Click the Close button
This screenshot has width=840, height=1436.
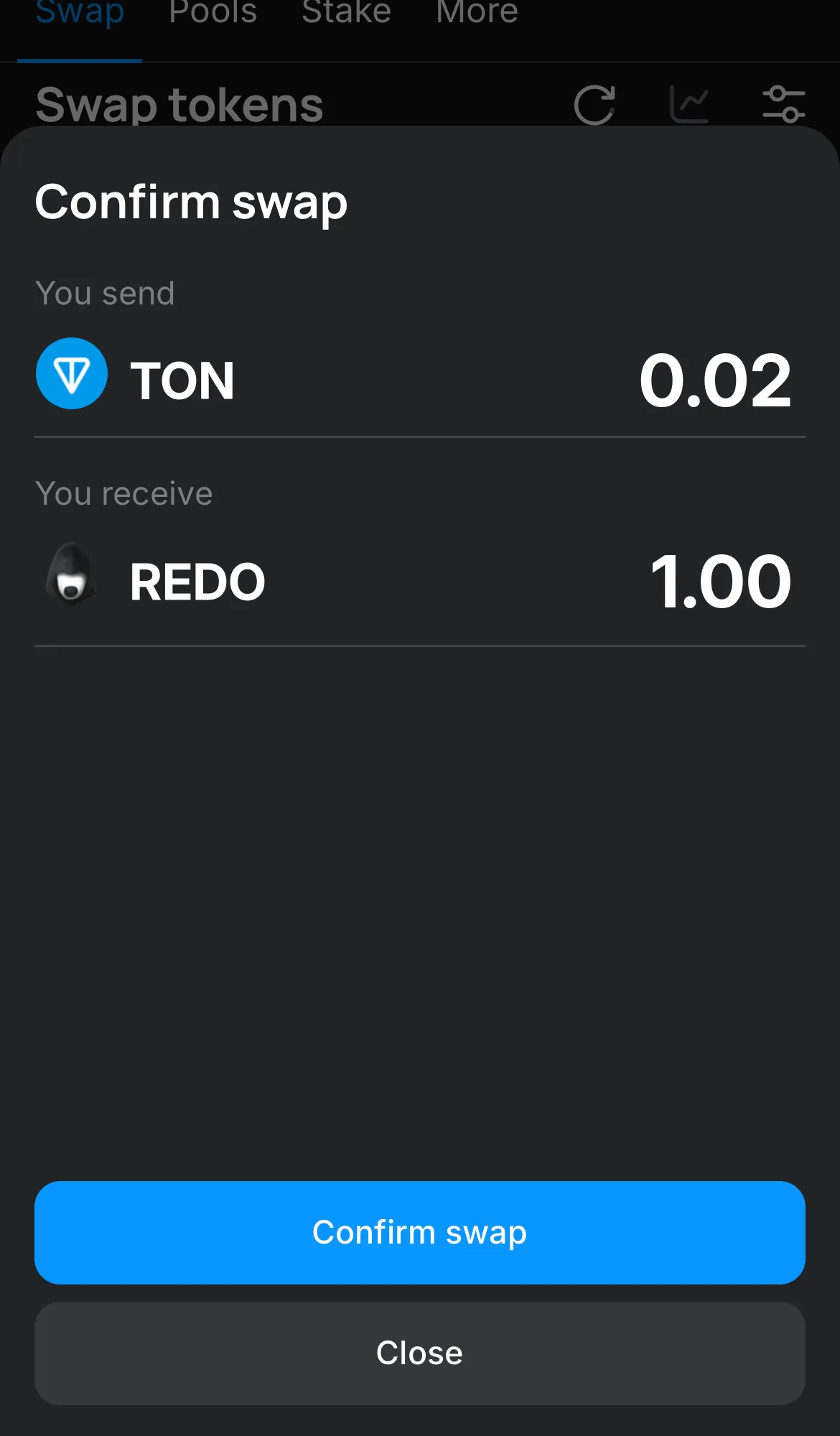pyautogui.click(x=419, y=1353)
